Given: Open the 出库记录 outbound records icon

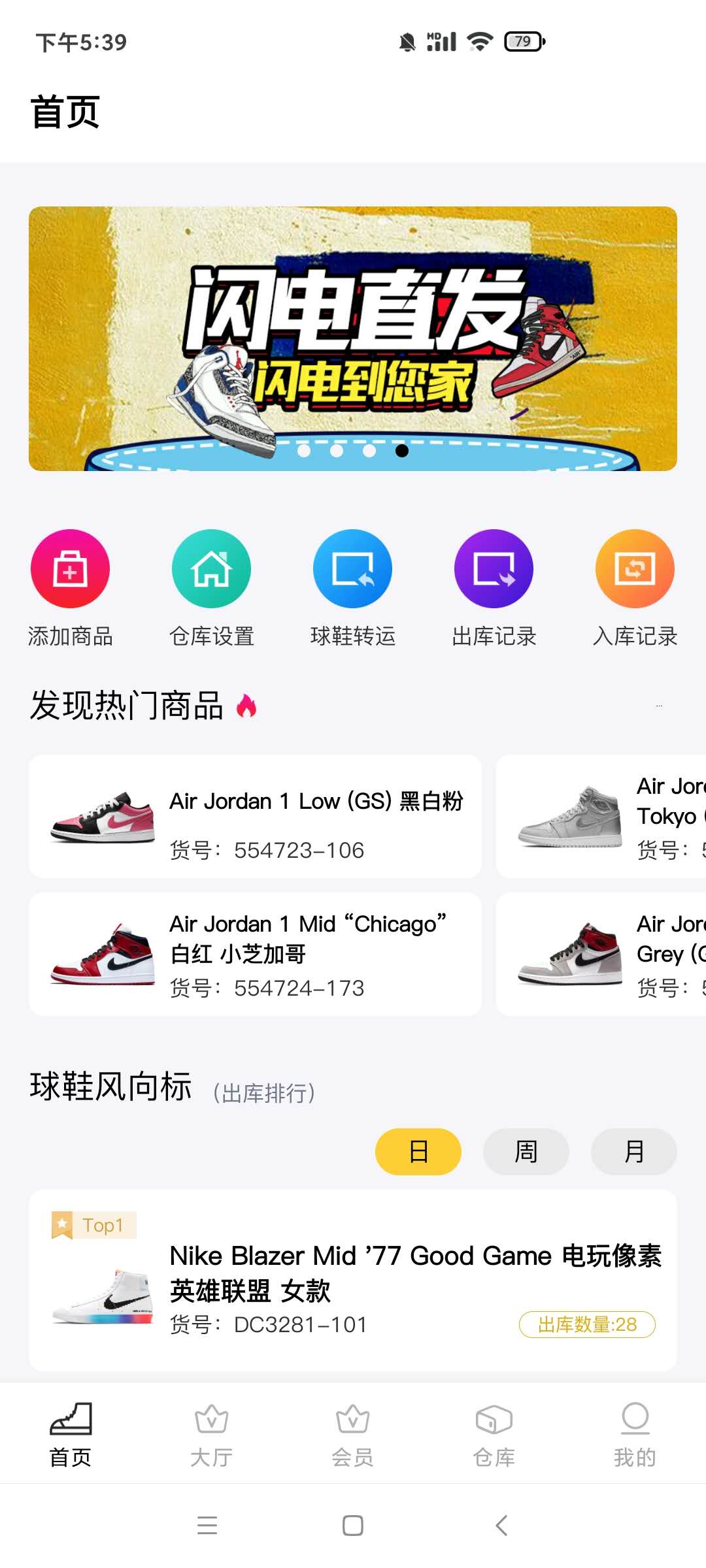Looking at the screenshot, I should [494, 568].
